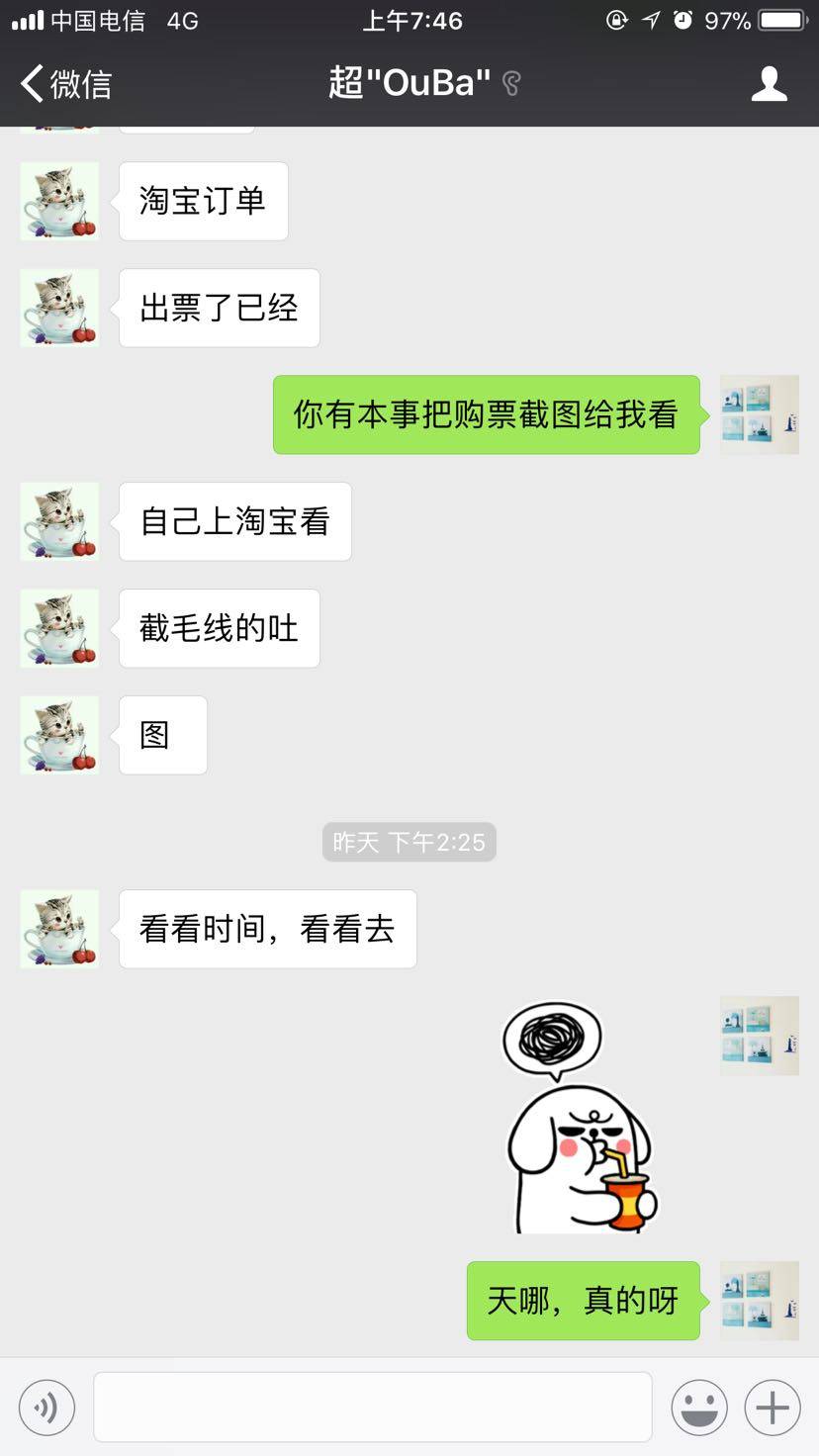
Task: Tap the cat avatar beside 淘宝订单
Action: (x=59, y=201)
